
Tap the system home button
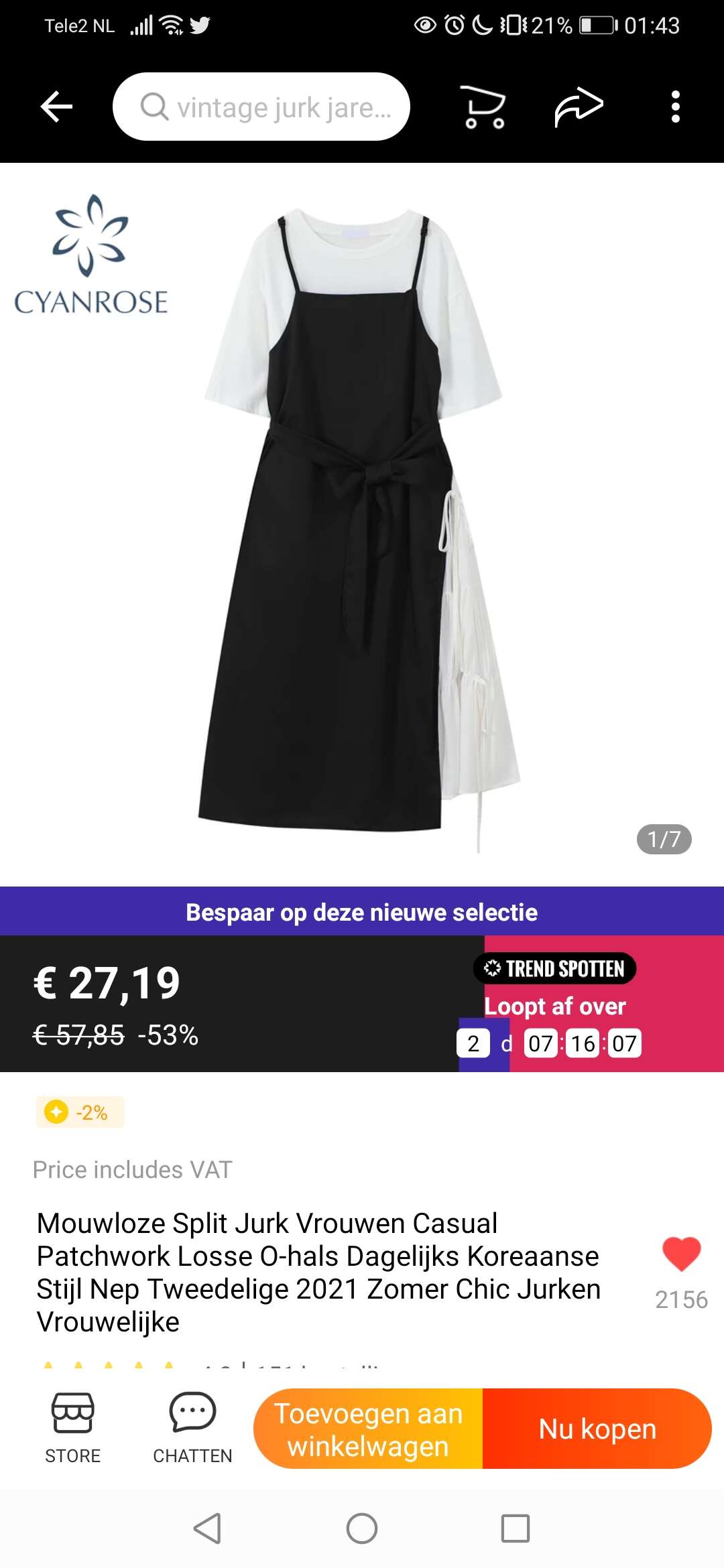(362, 1528)
